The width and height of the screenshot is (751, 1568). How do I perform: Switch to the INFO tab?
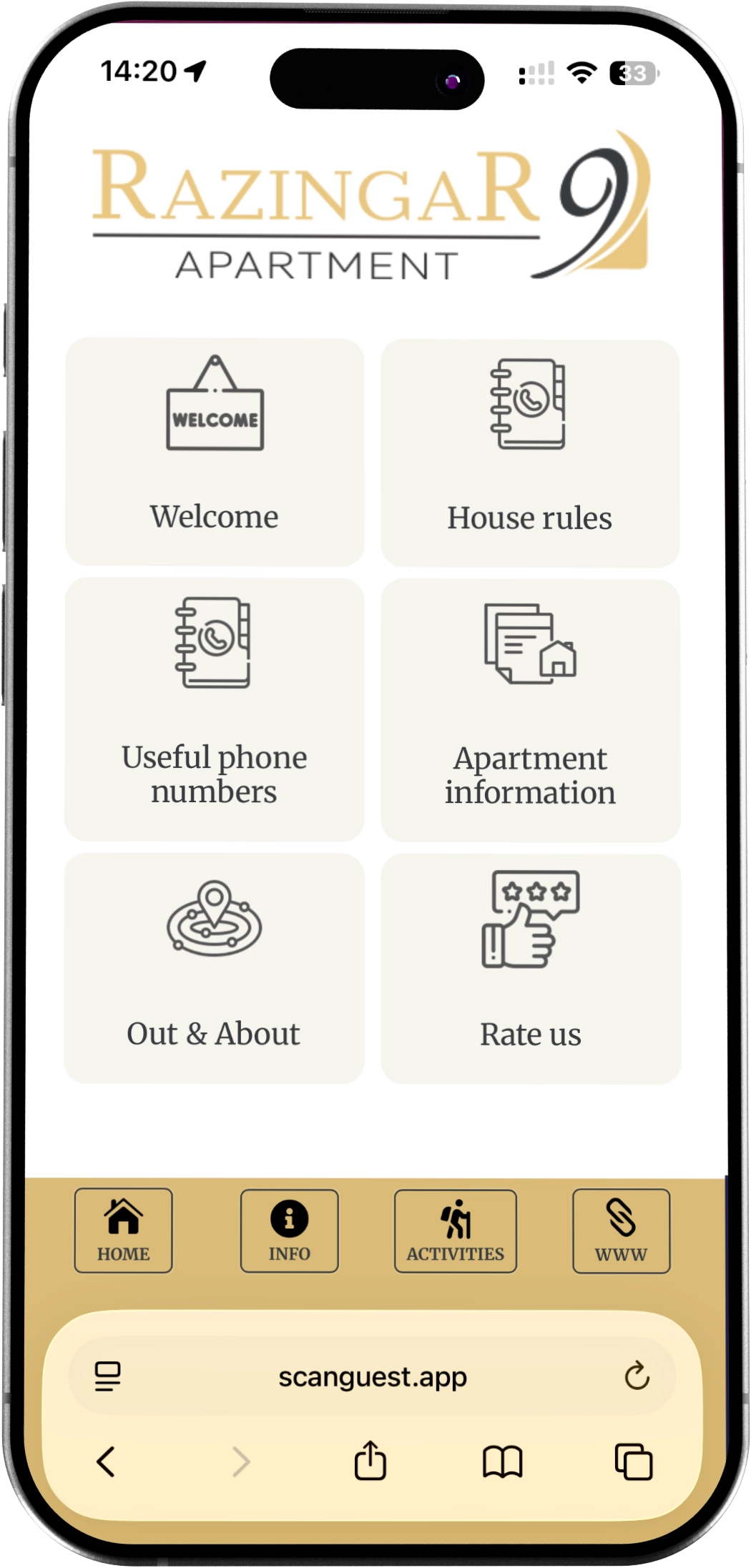click(289, 1231)
